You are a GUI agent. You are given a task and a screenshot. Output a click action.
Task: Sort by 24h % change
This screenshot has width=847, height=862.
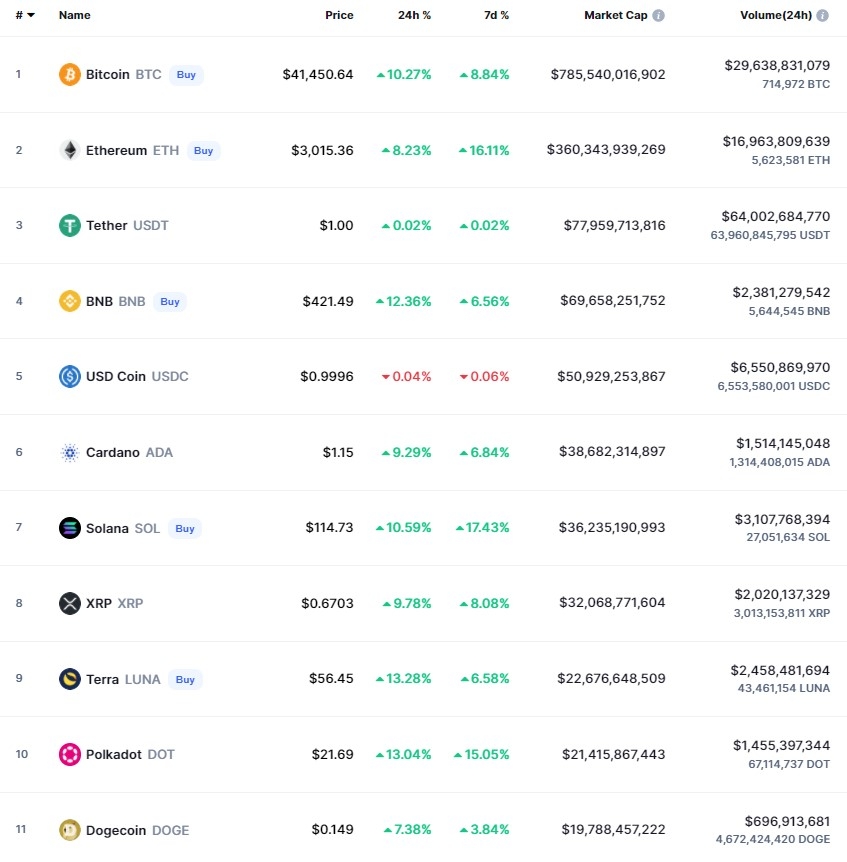(x=414, y=15)
